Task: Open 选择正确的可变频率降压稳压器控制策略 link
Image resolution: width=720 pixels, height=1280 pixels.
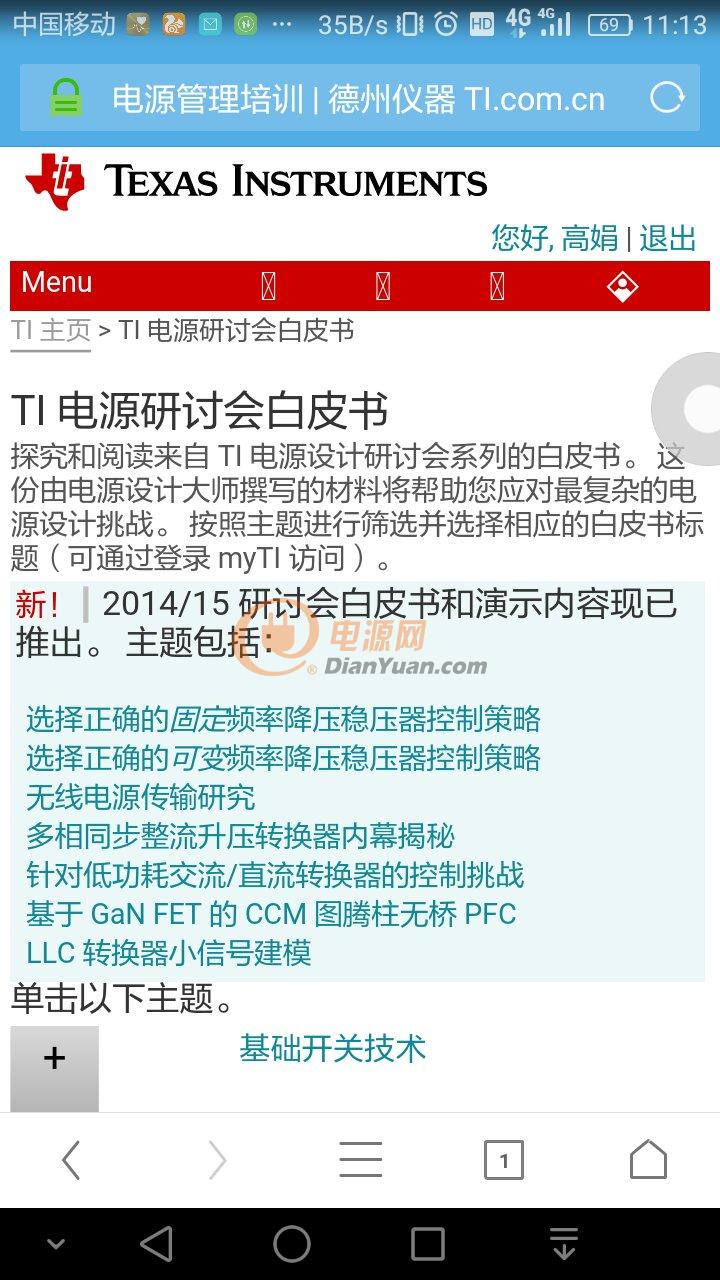Action: click(x=283, y=758)
